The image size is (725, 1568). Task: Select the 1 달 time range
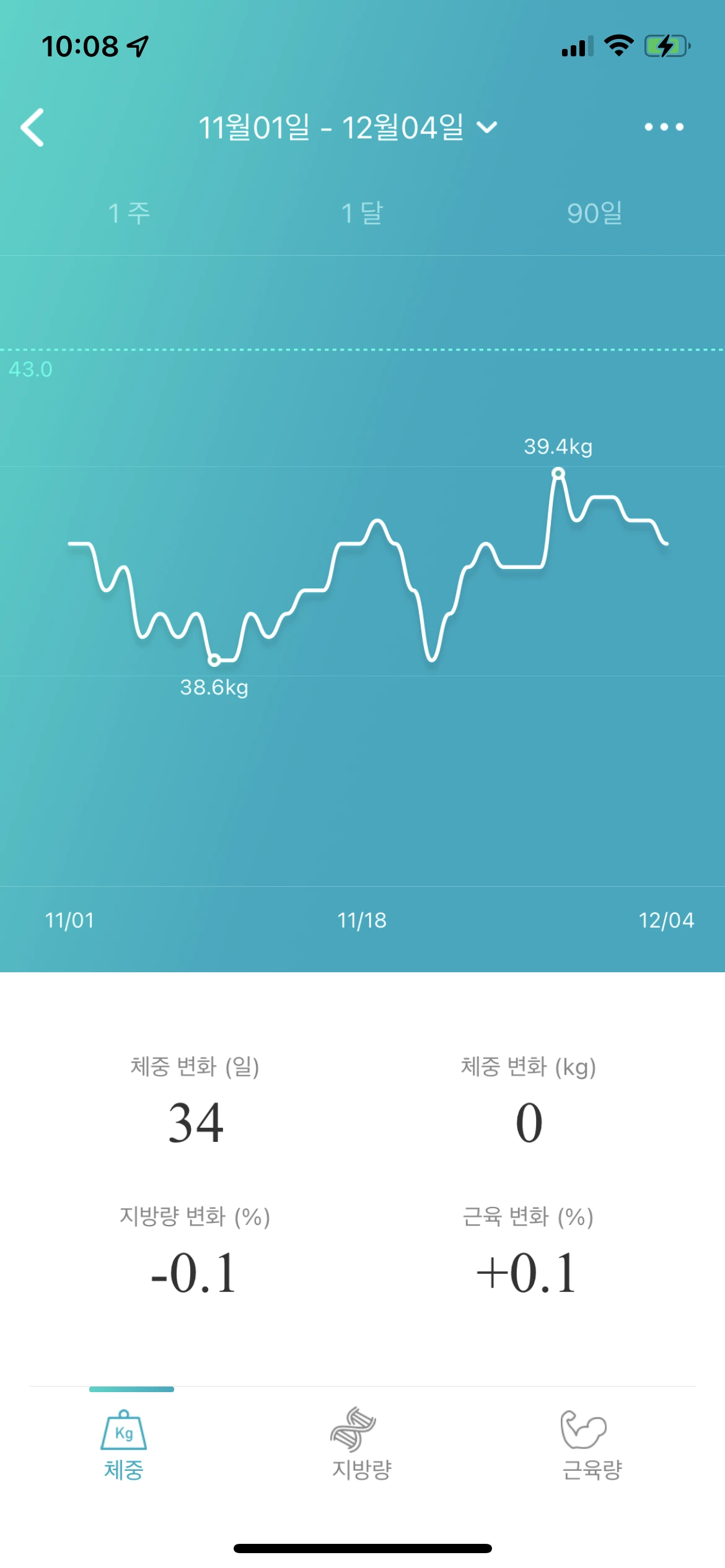click(362, 213)
